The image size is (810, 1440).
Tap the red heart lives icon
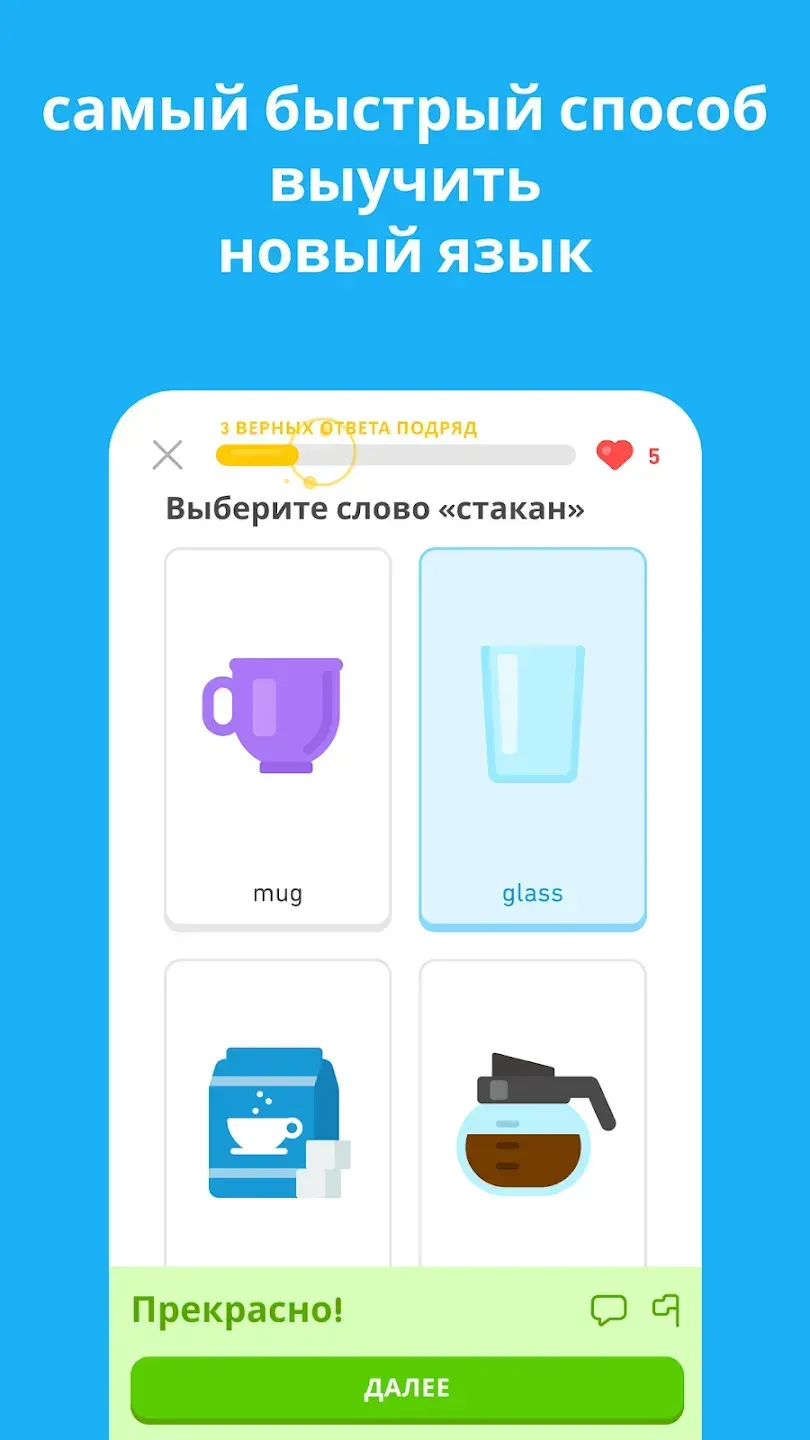pos(614,455)
